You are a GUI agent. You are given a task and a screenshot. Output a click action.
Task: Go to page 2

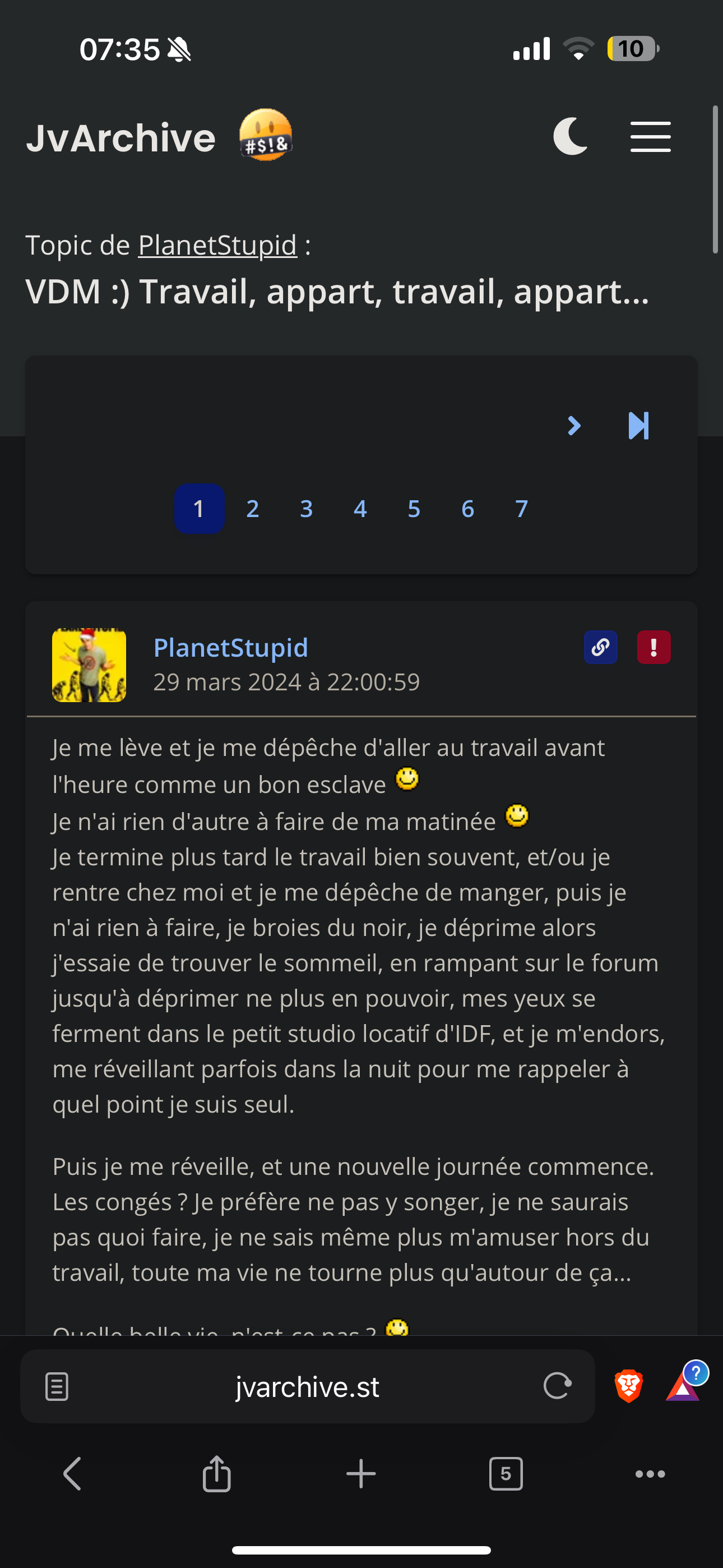click(253, 509)
